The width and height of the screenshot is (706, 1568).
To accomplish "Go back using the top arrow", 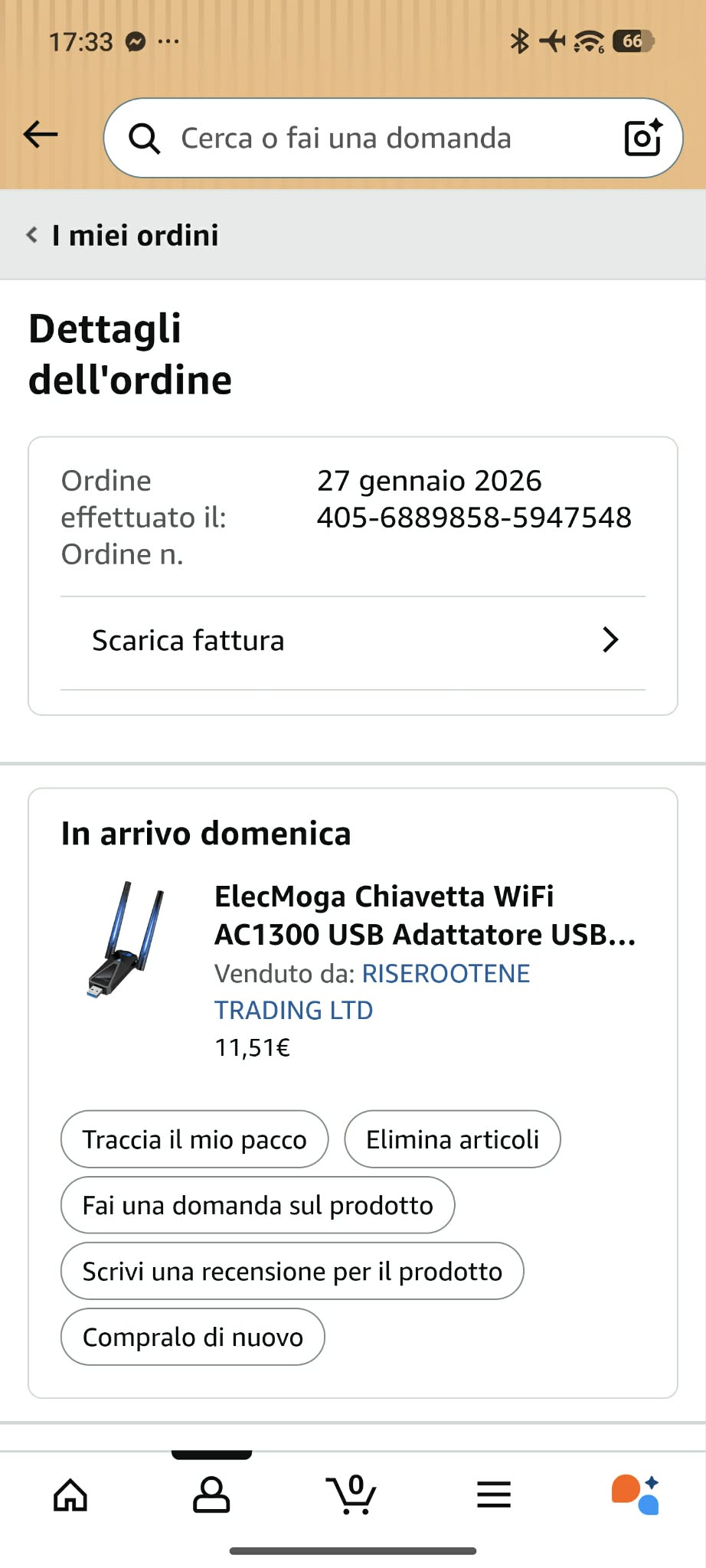I will [41, 135].
